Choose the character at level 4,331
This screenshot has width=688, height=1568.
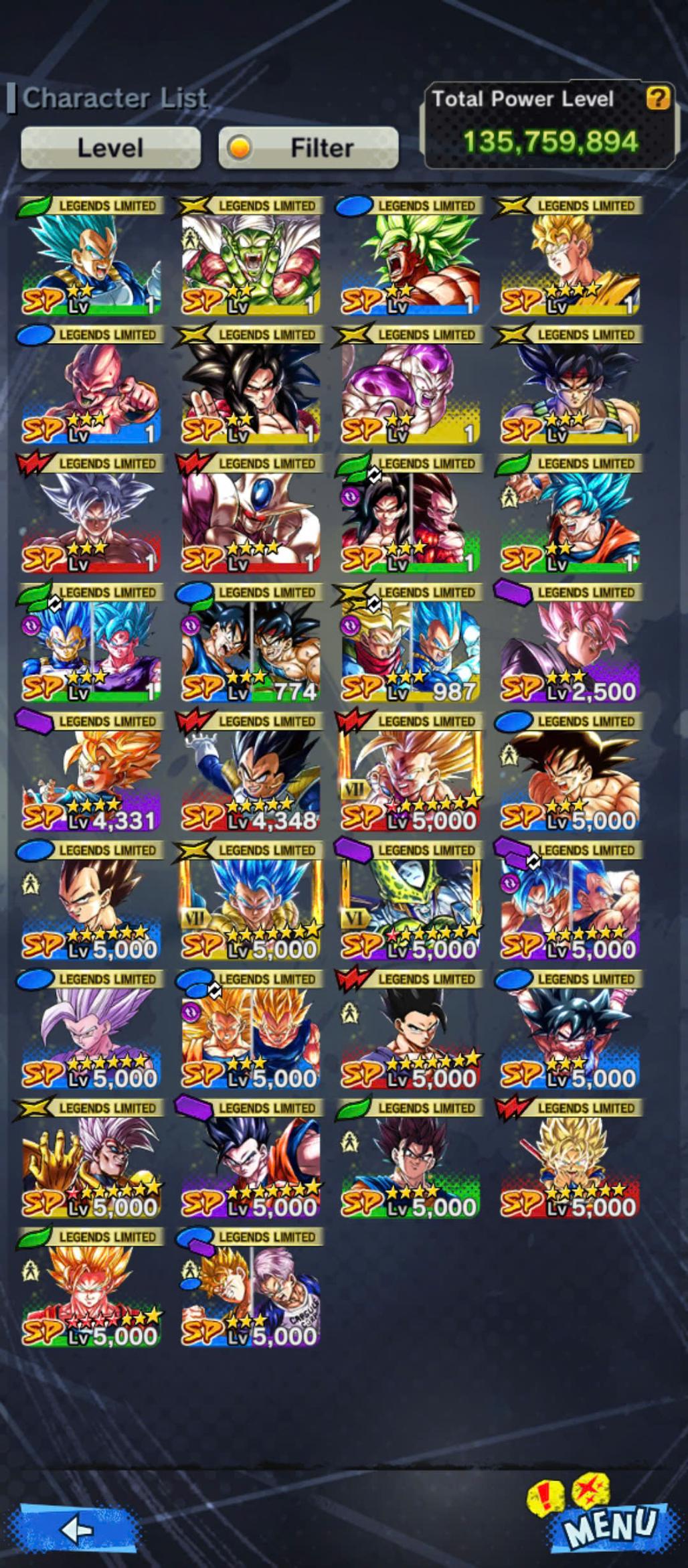tap(91, 775)
